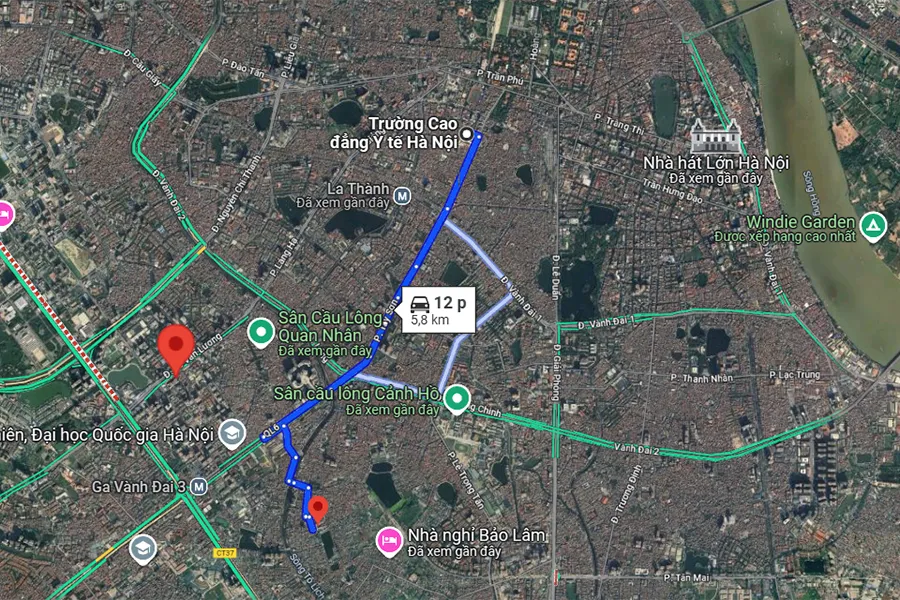900x600 pixels.
Task: Open Nhà hát Lớn Hà Nội place marker
Action: pyautogui.click(x=715, y=137)
